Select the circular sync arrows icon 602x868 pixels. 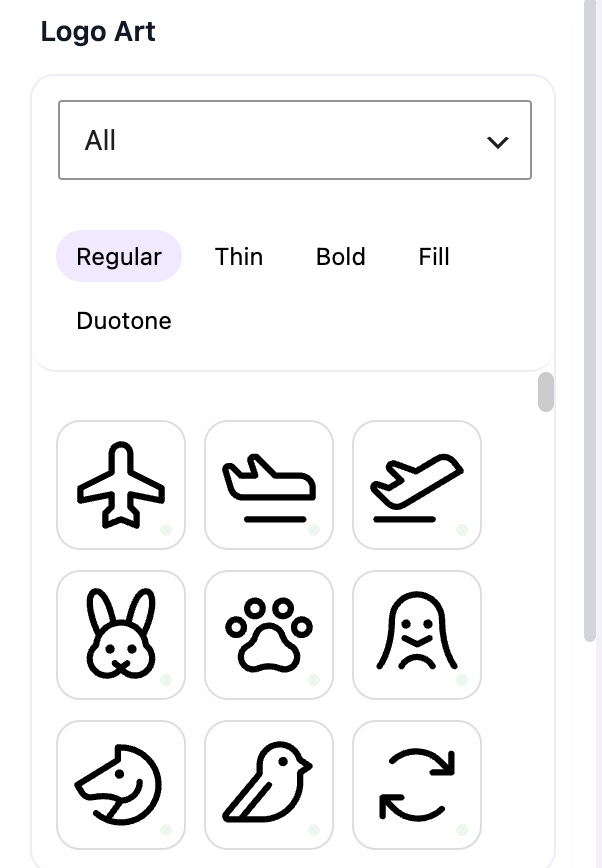416,785
